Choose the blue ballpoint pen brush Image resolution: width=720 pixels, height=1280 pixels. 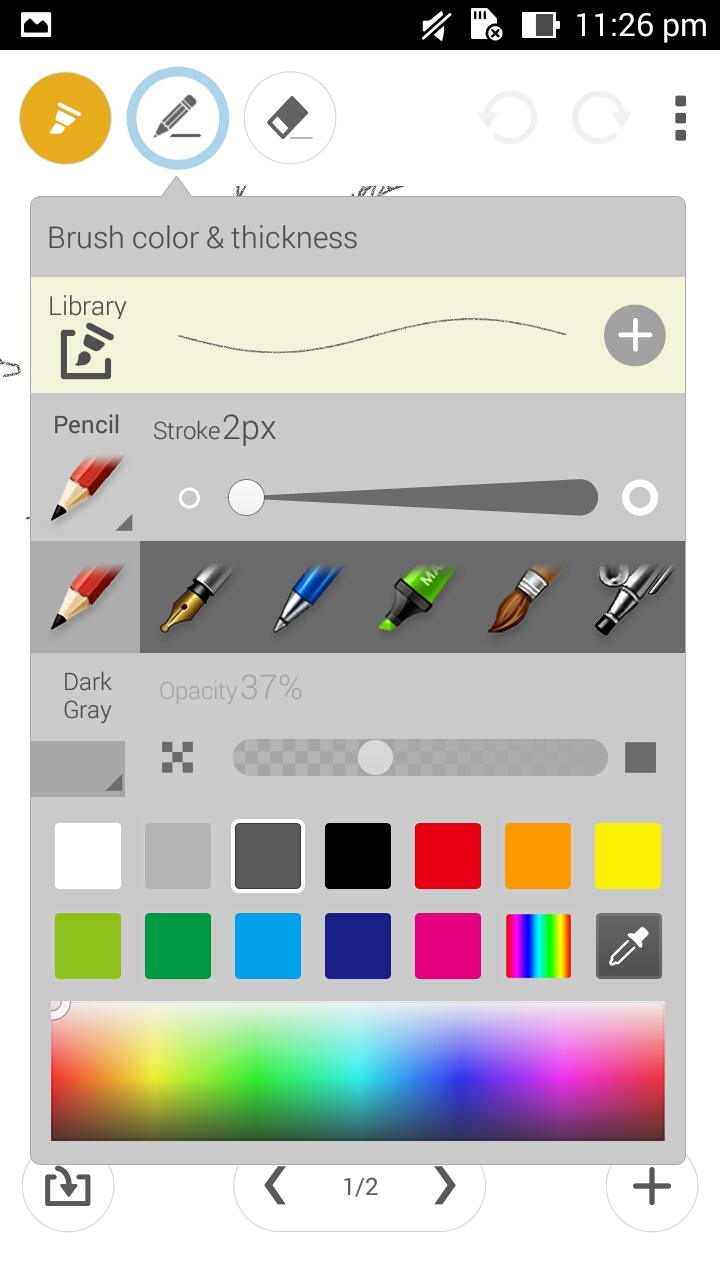(x=304, y=597)
